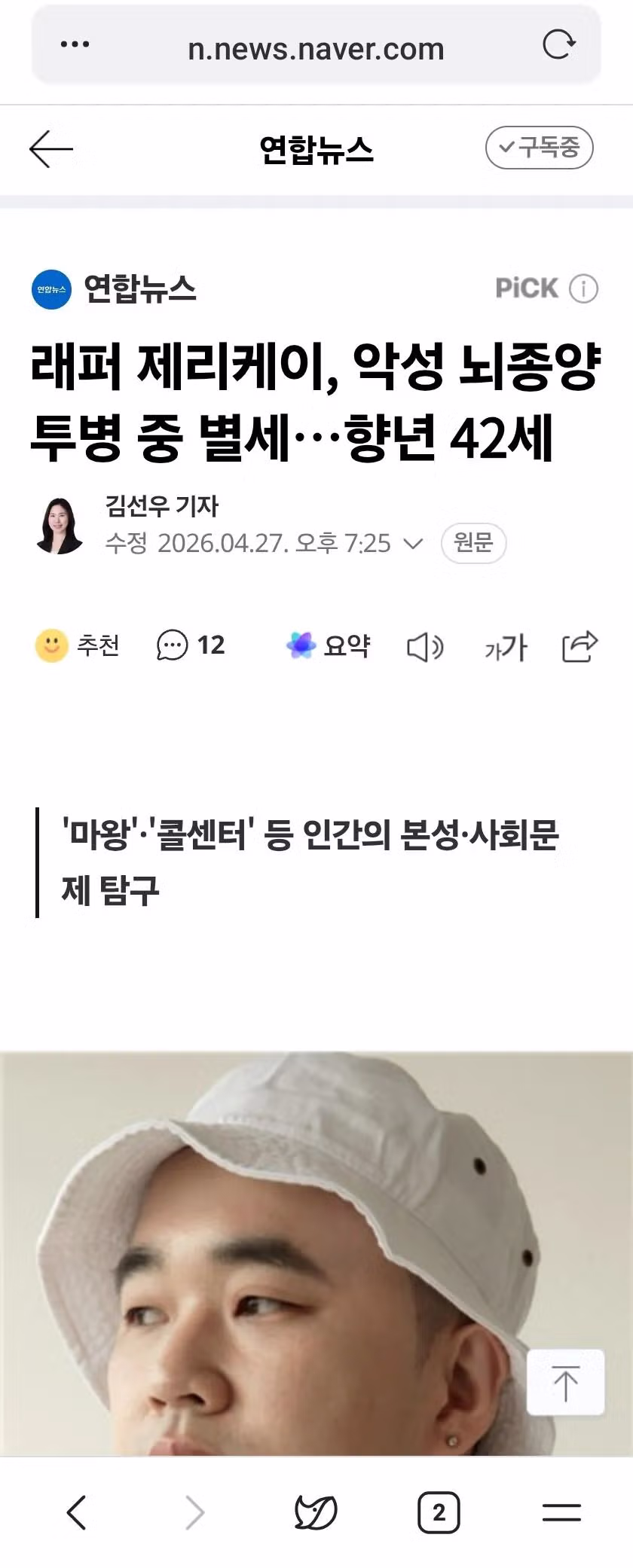Change font size with the 가가 icon
The image size is (633, 1568).
[x=506, y=647]
